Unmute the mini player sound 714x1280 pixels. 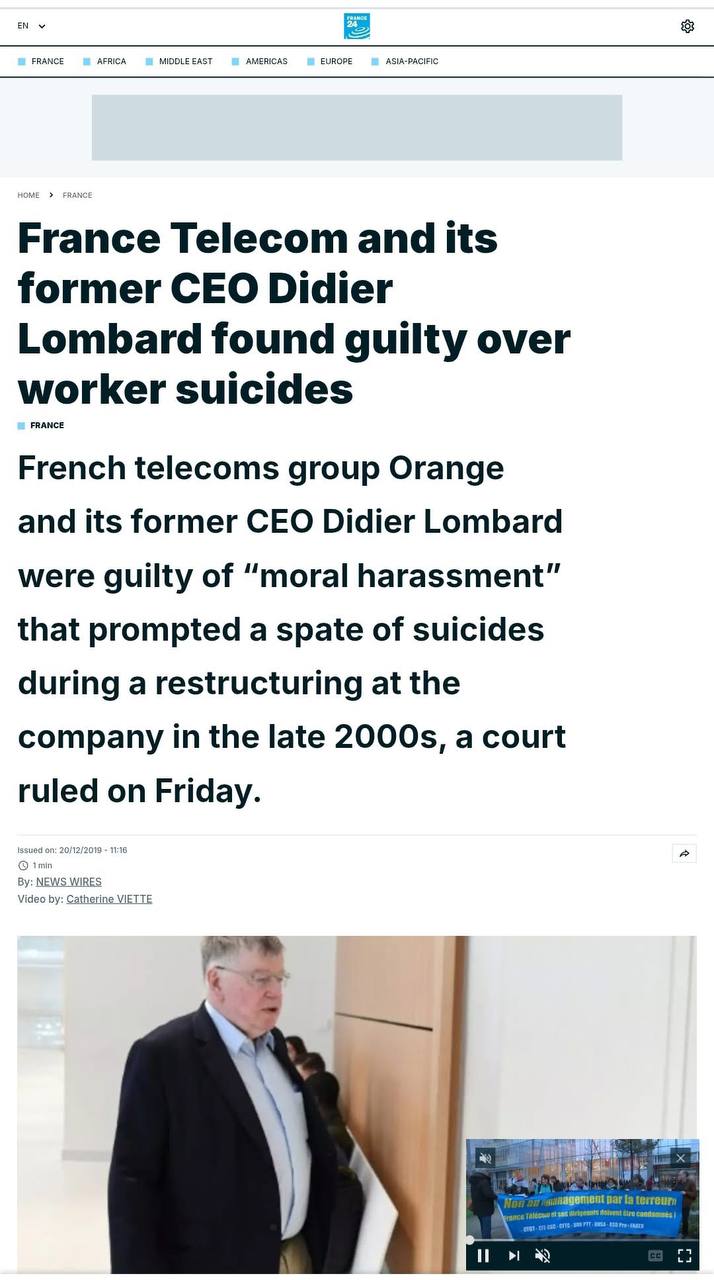543,1256
